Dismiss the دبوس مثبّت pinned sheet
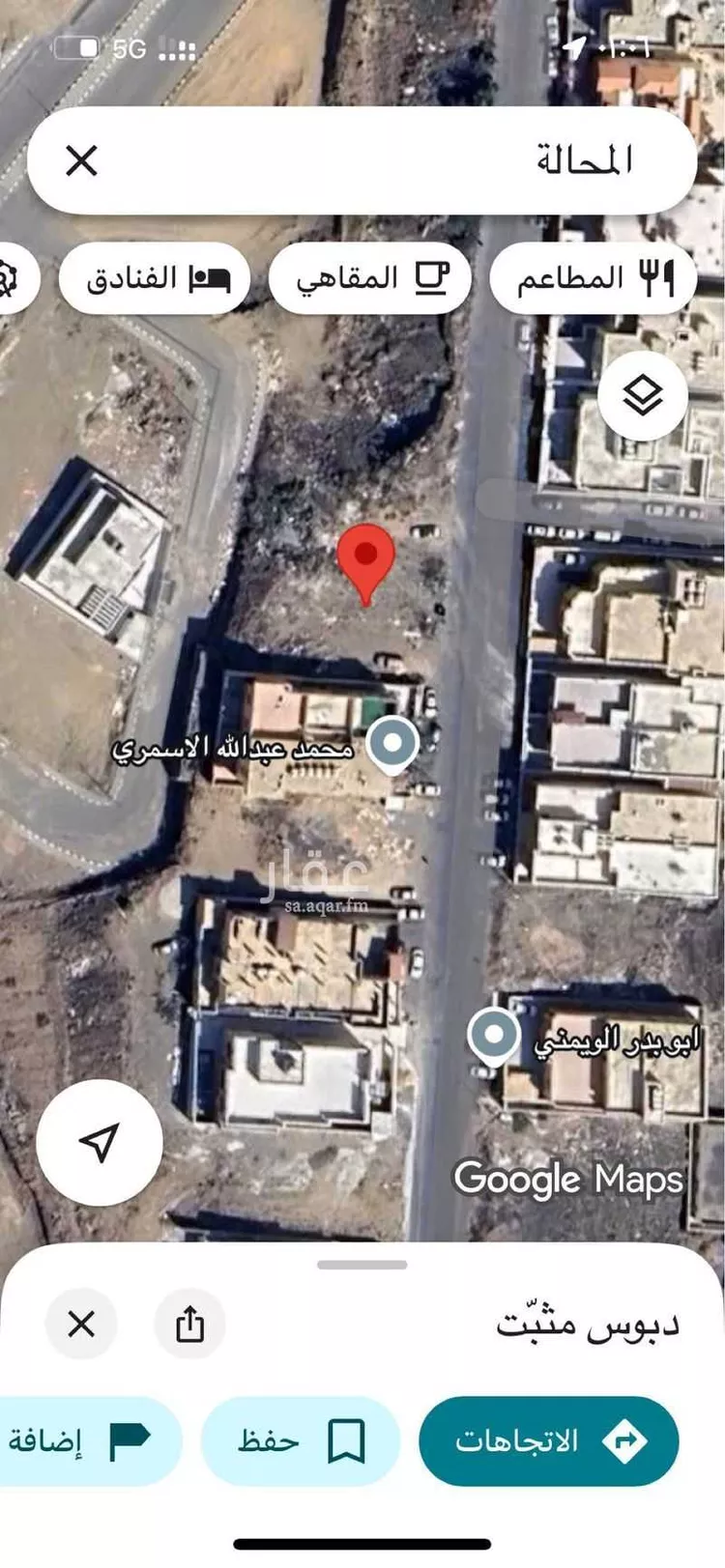The image size is (725, 1568). click(82, 1324)
